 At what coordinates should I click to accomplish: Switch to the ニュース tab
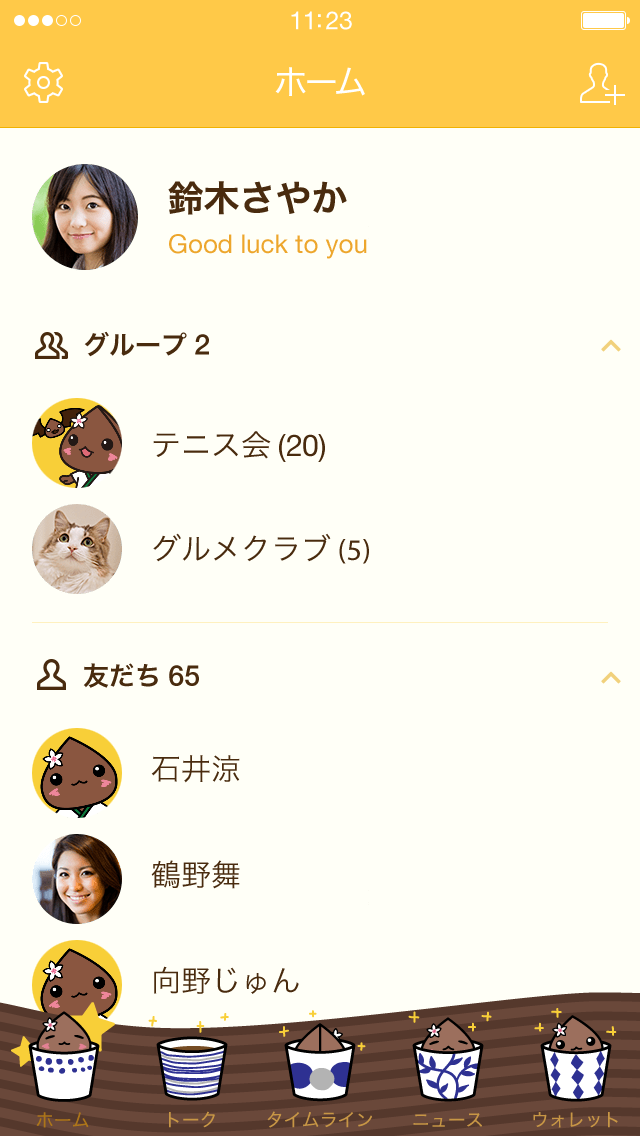tap(447, 1075)
